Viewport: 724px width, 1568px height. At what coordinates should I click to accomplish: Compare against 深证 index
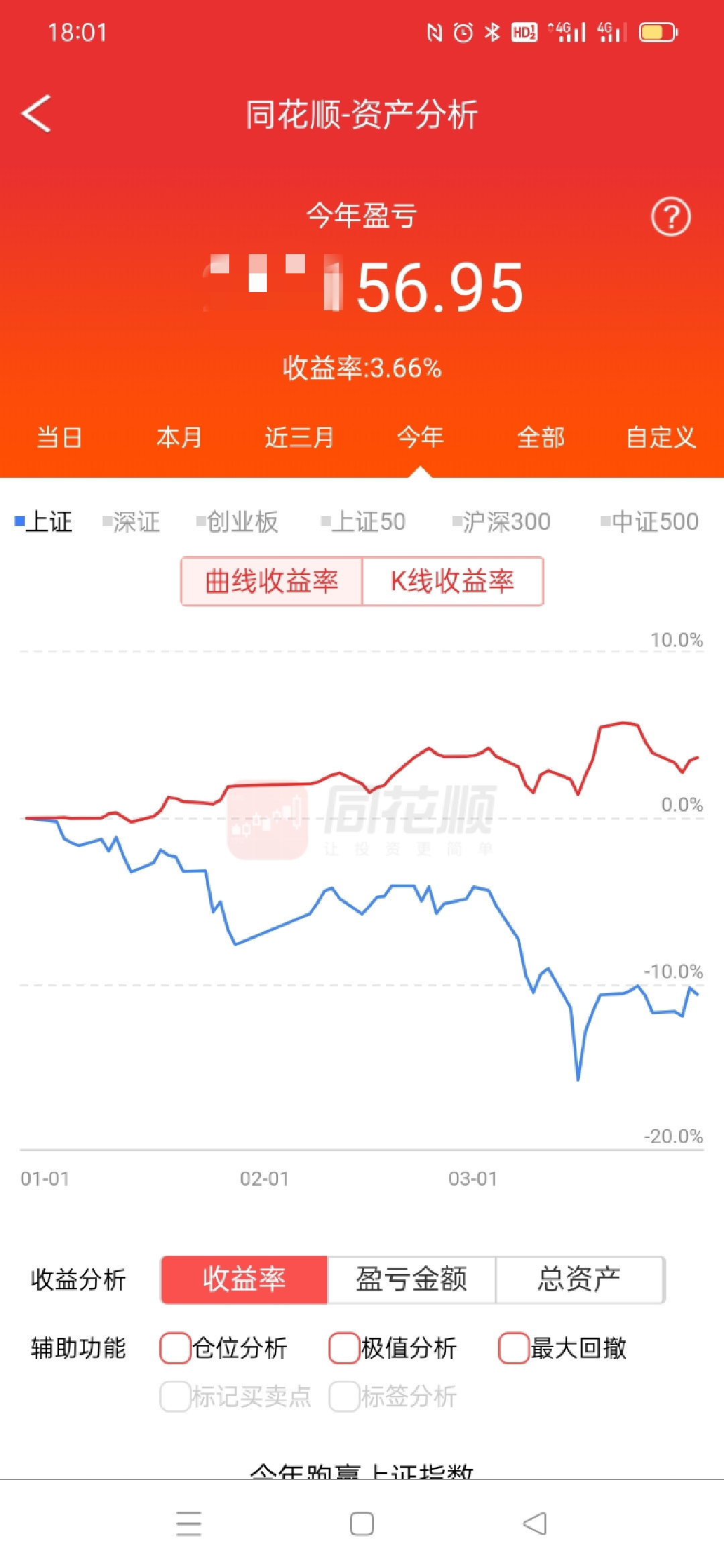tap(131, 521)
